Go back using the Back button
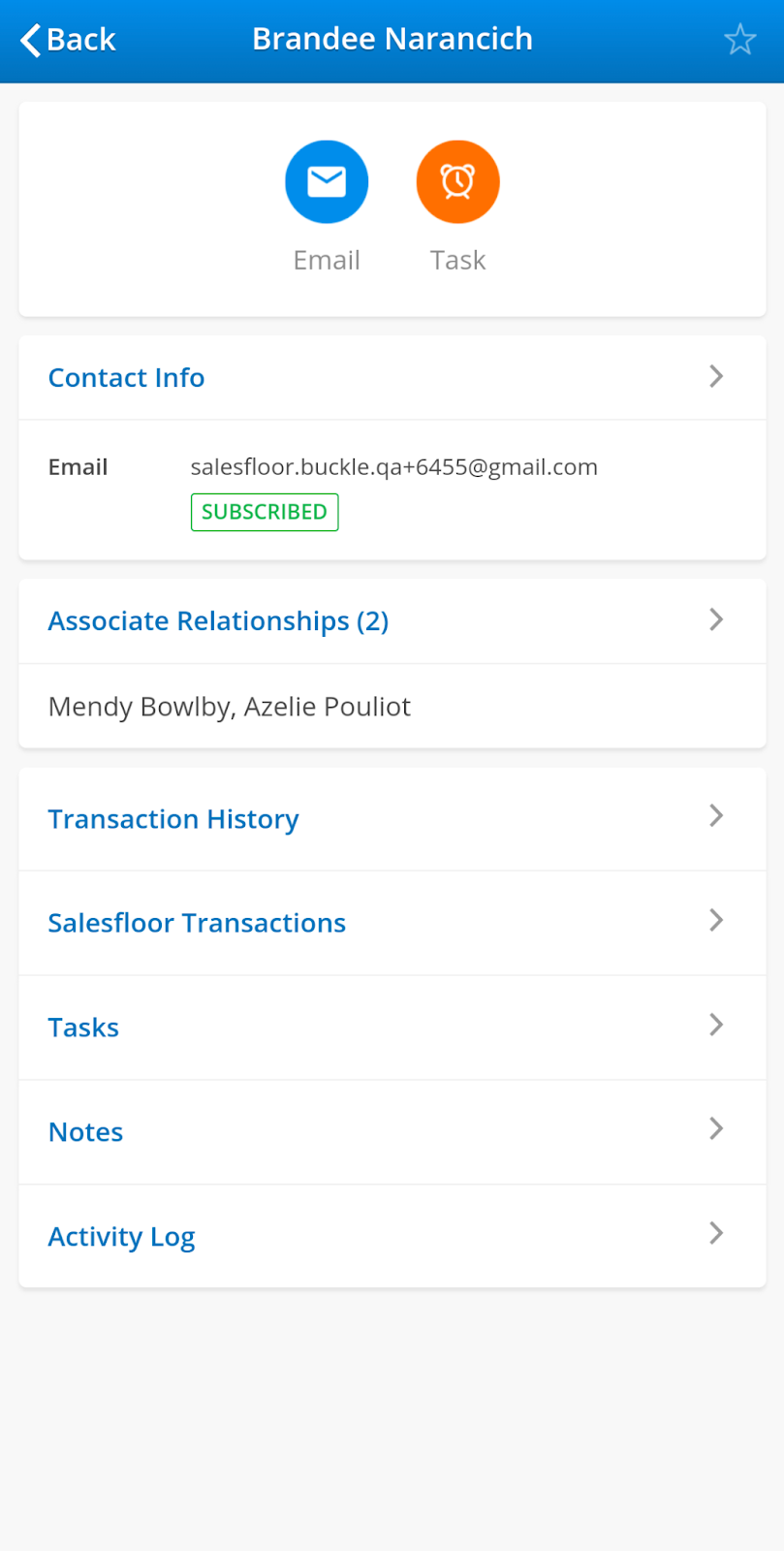Viewport: 784px width, 1551px height. 68,40
